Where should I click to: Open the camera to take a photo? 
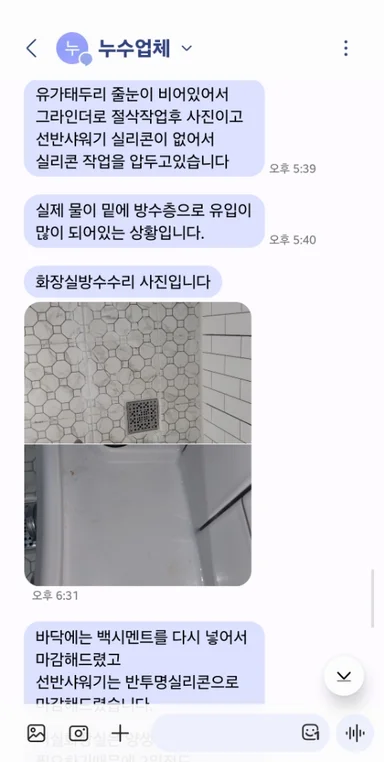point(78,733)
